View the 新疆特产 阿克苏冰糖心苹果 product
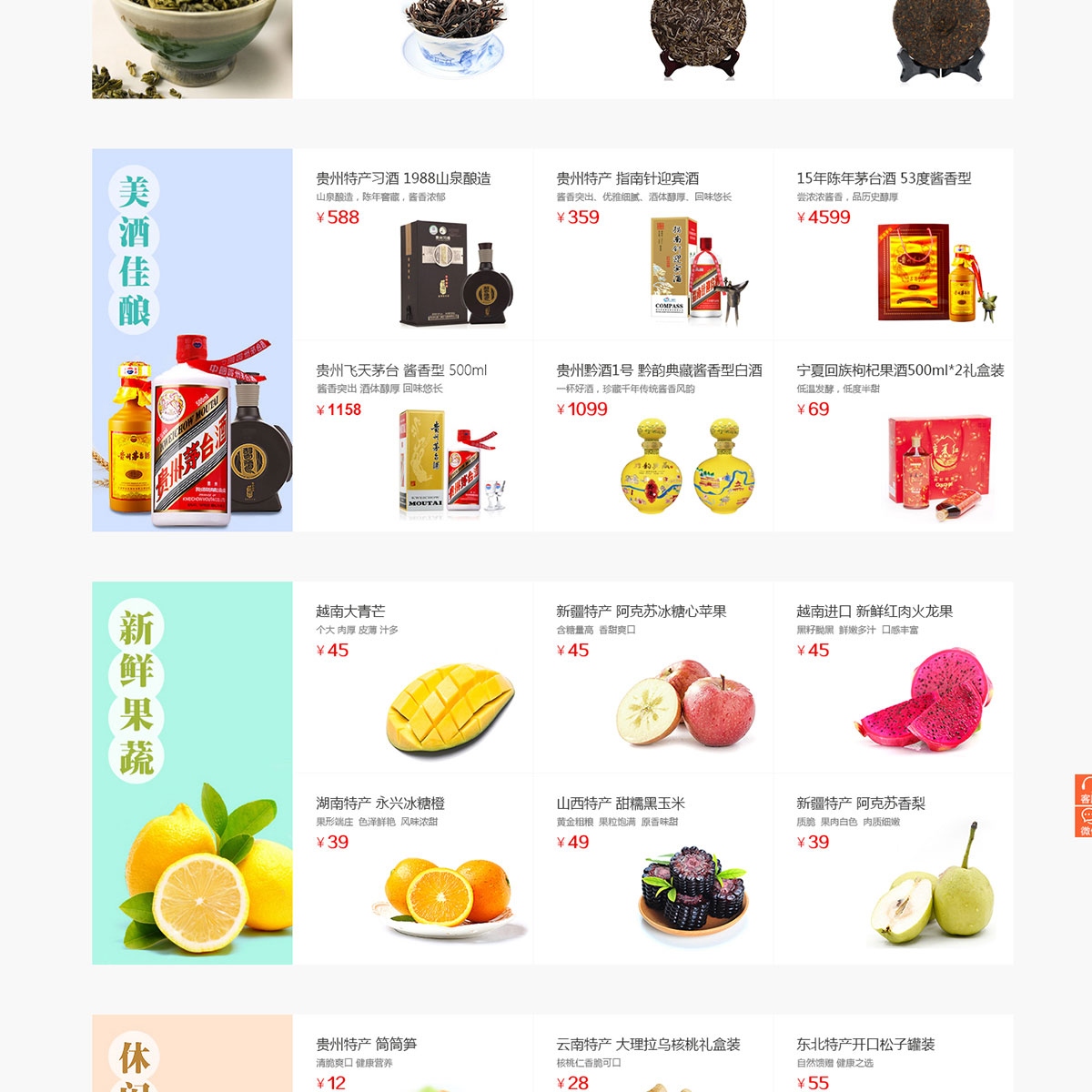 (652, 678)
